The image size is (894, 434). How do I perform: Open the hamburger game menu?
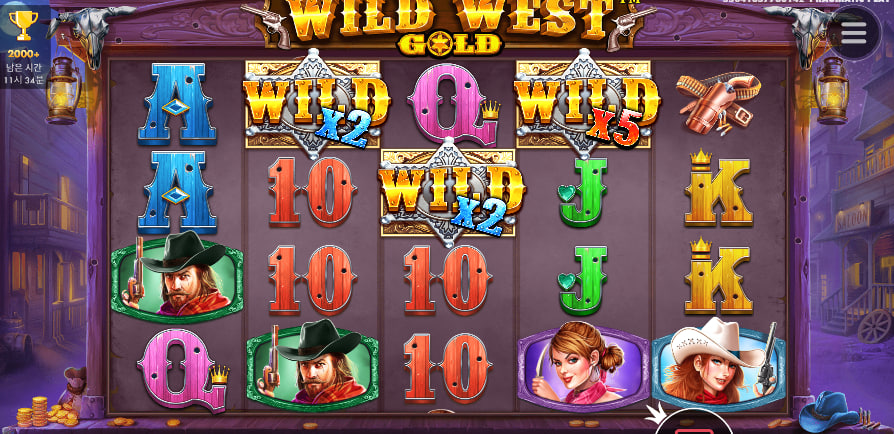(x=853, y=33)
